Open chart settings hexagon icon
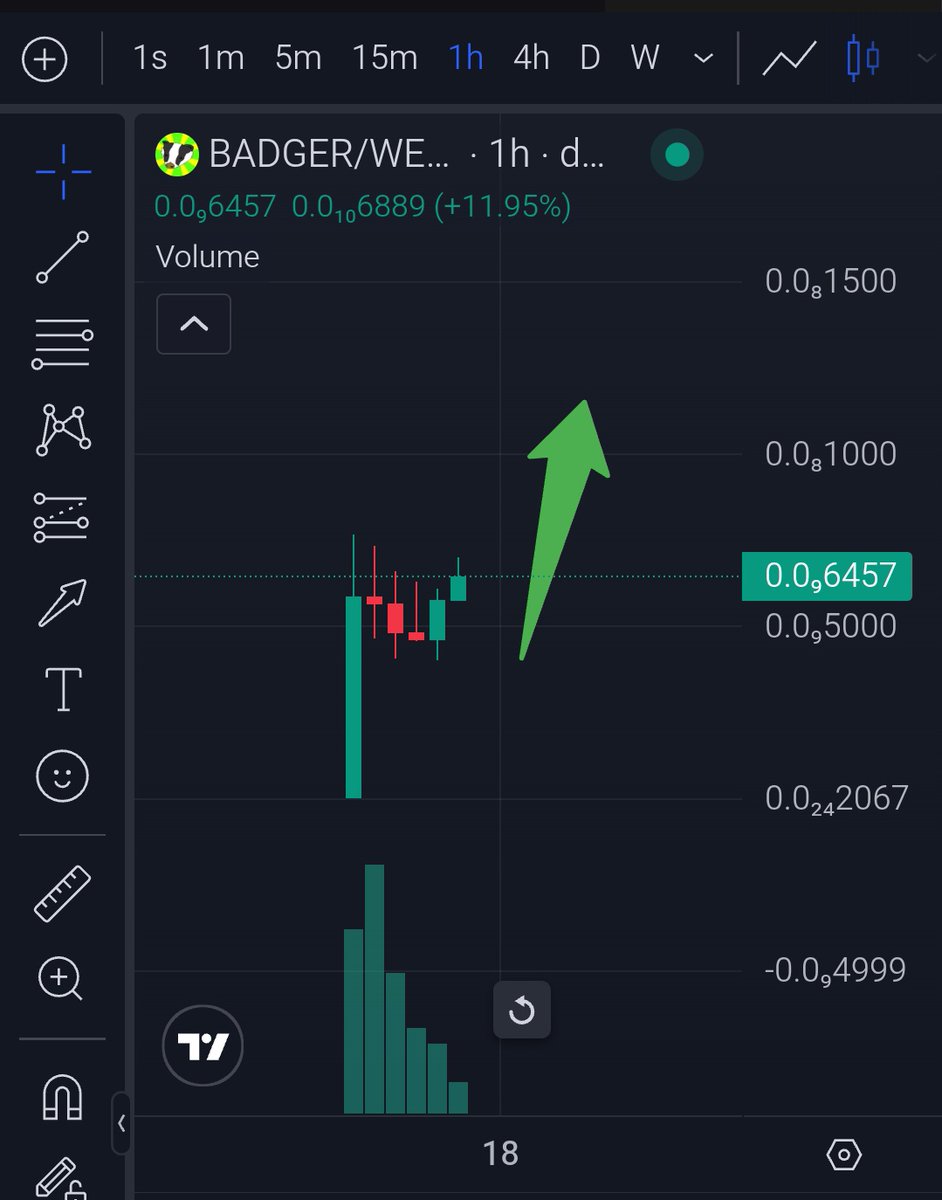This screenshot has width=942, height=1200. click(844, 1155)
